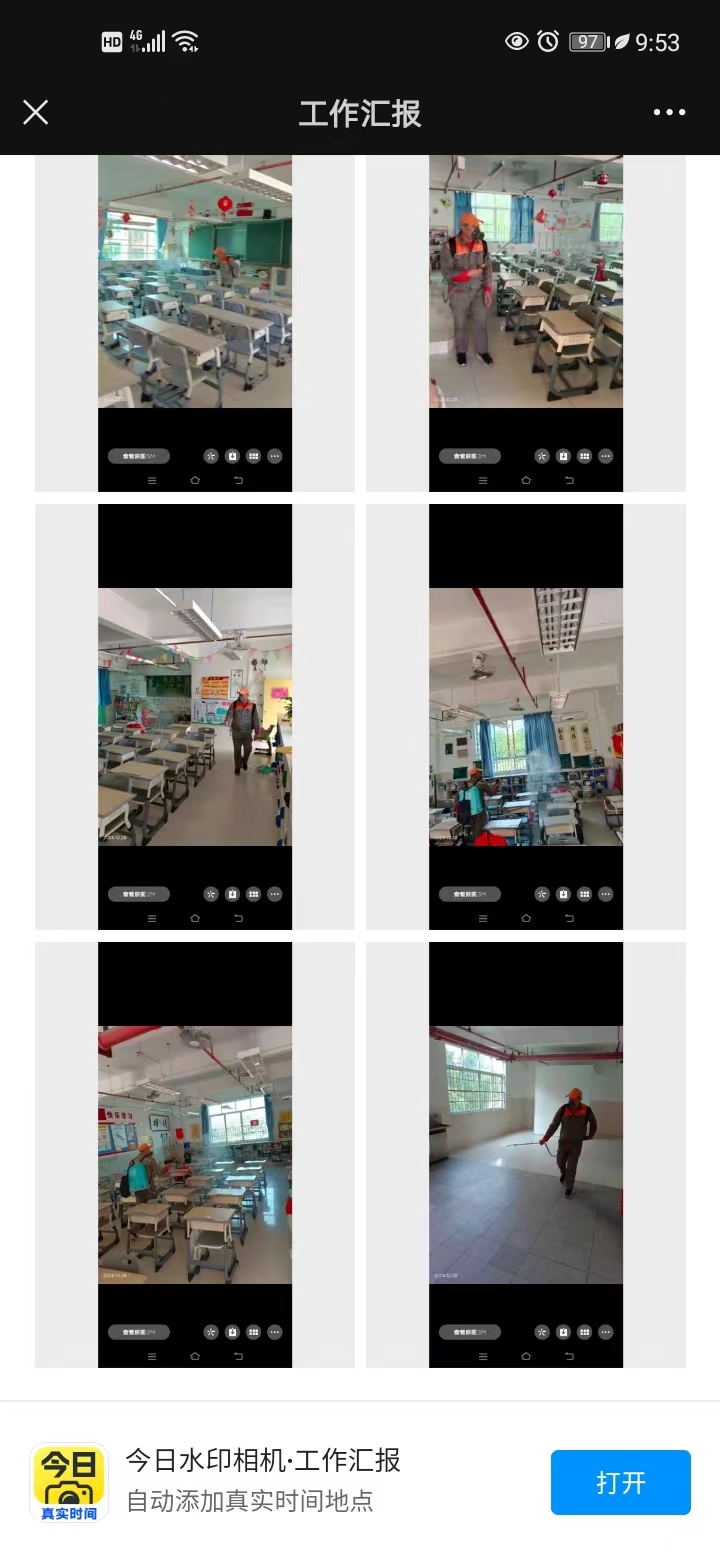Open photo of worker spraying desks with green sprayer

point(195,1154)
